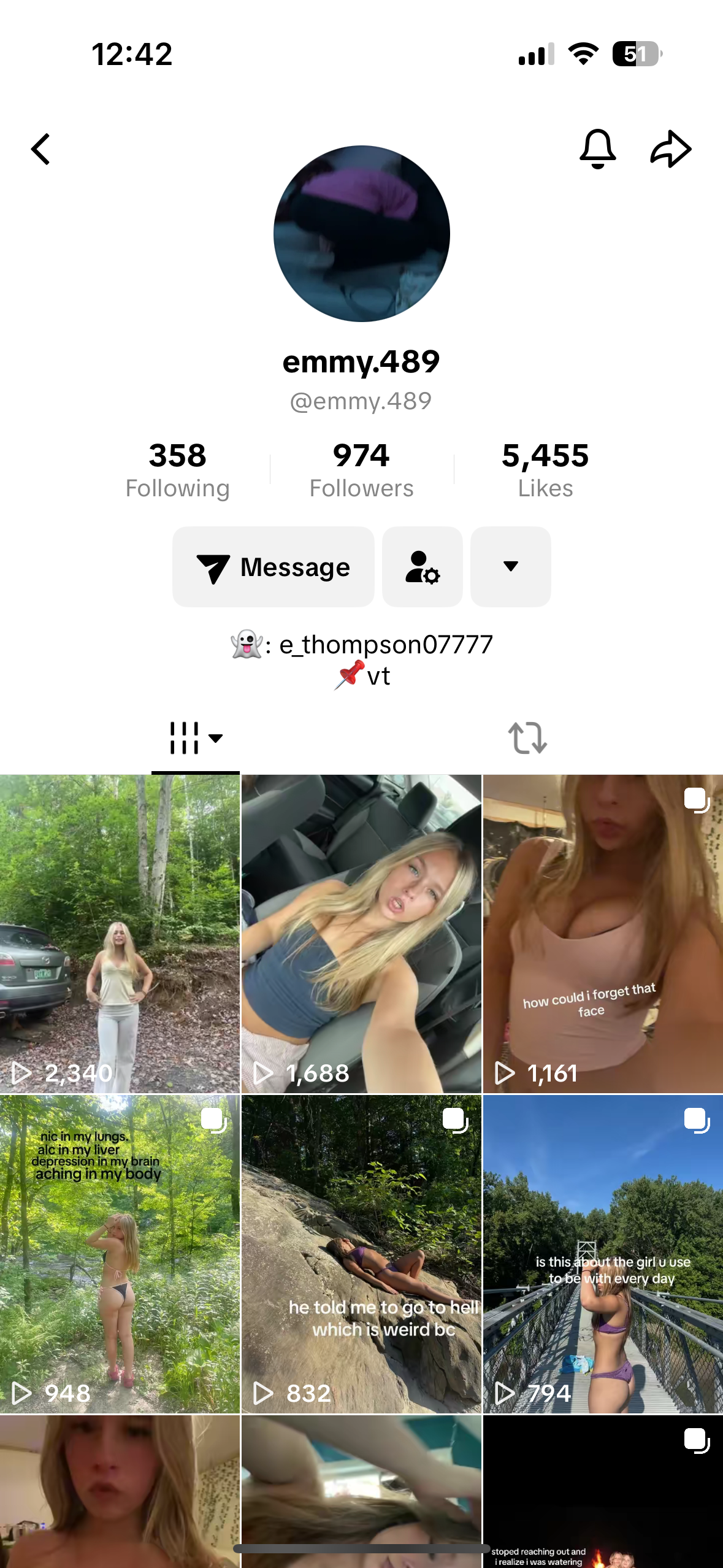Switch to the reposts tab
Screen dimensions: 723x1568
(x=527, y=738)
